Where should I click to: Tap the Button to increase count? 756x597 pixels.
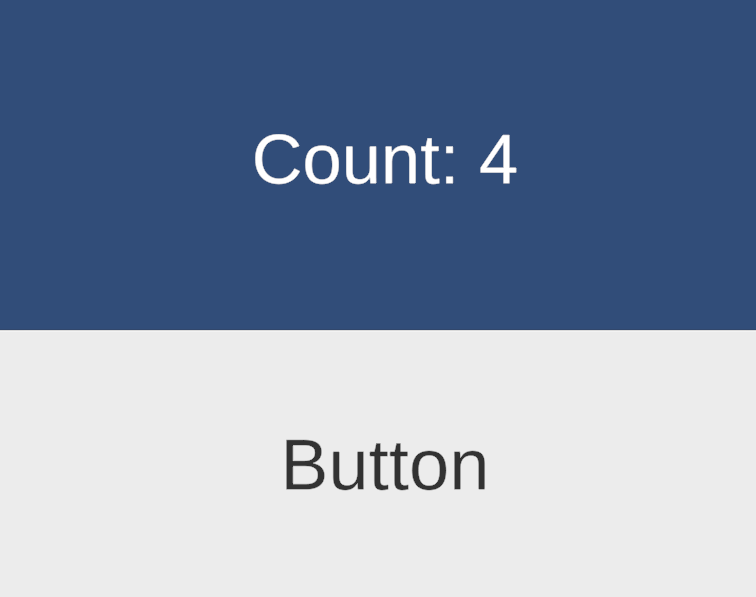tap(384, 464)
